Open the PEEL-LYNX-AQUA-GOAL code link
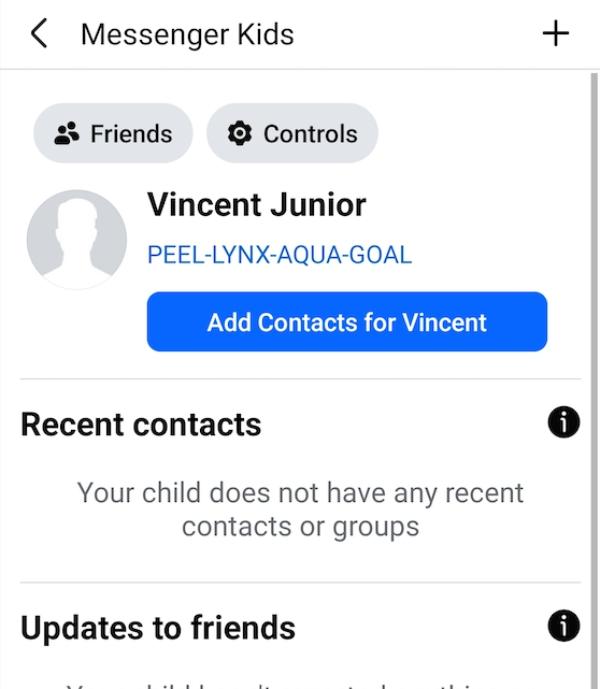The height and width of the screenshot is (689, 600). click(279, 254)
